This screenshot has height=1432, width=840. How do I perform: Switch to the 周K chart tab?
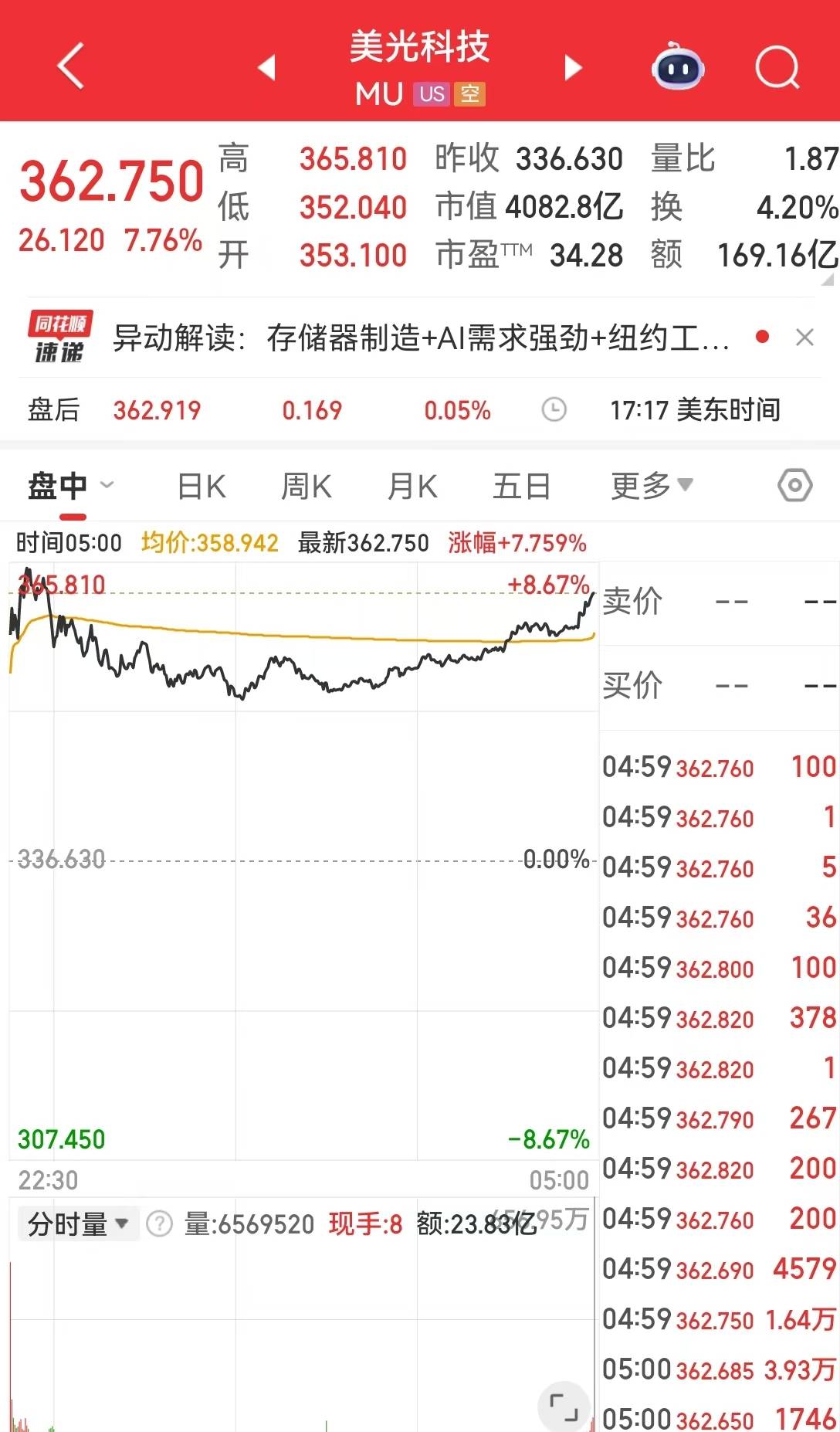pos(307,487)
